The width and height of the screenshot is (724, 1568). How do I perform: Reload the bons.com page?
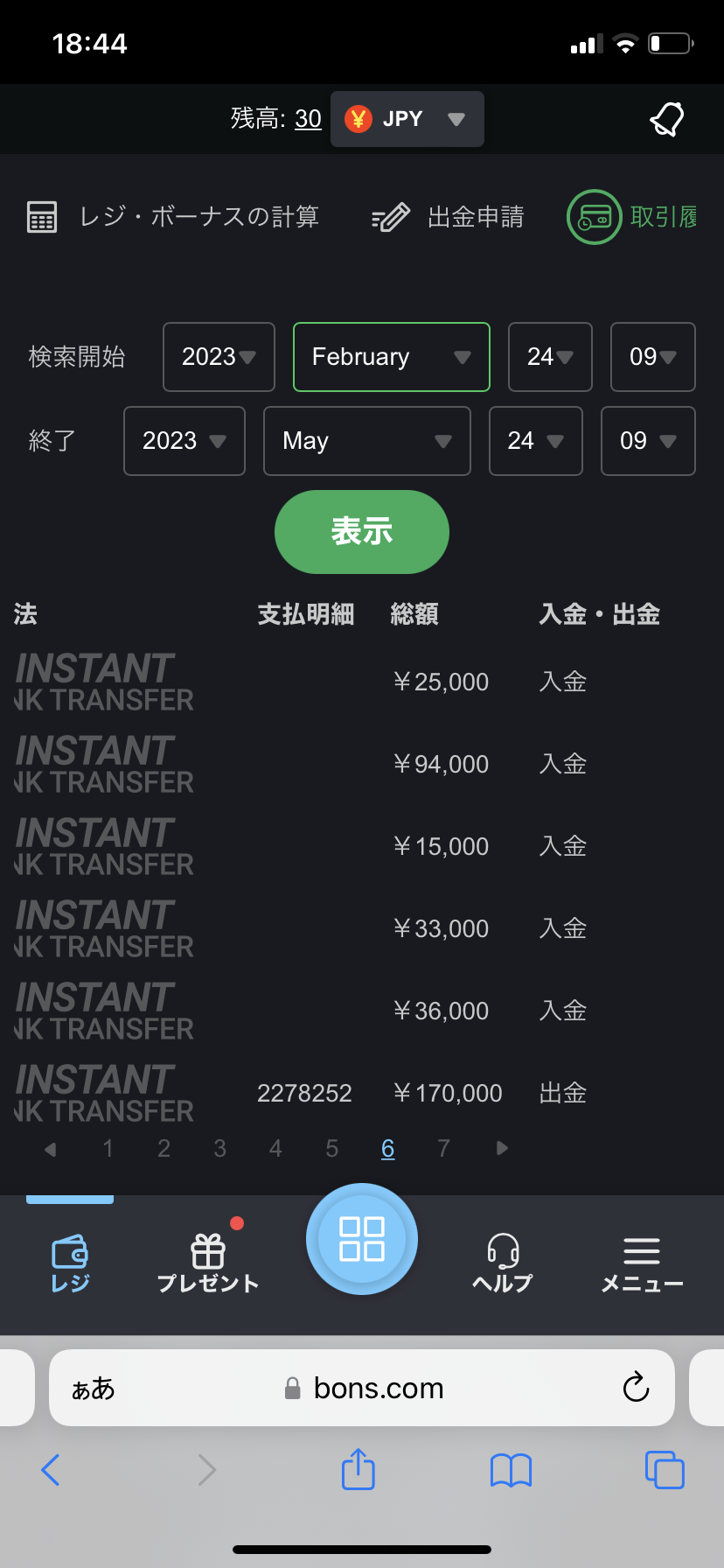coord(636,1388)
